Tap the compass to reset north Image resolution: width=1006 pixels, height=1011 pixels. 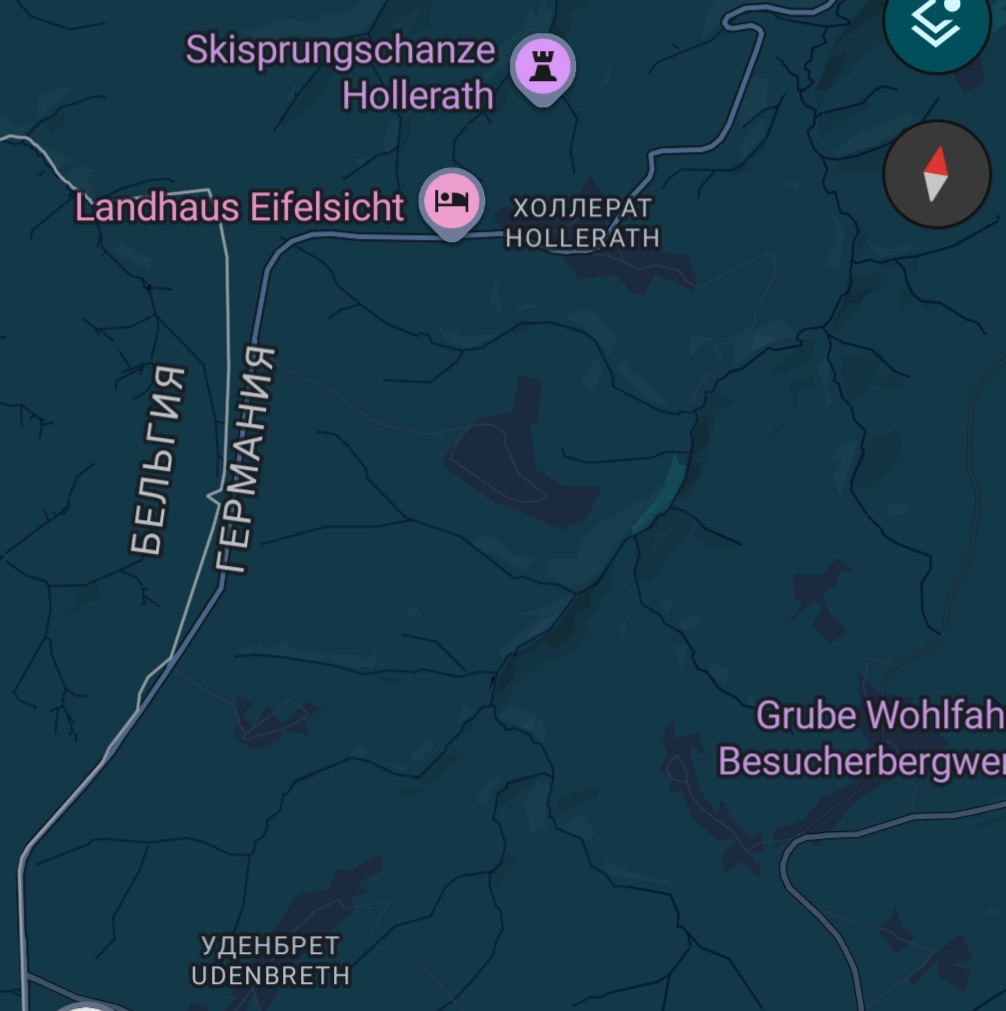tap(936, 174)
